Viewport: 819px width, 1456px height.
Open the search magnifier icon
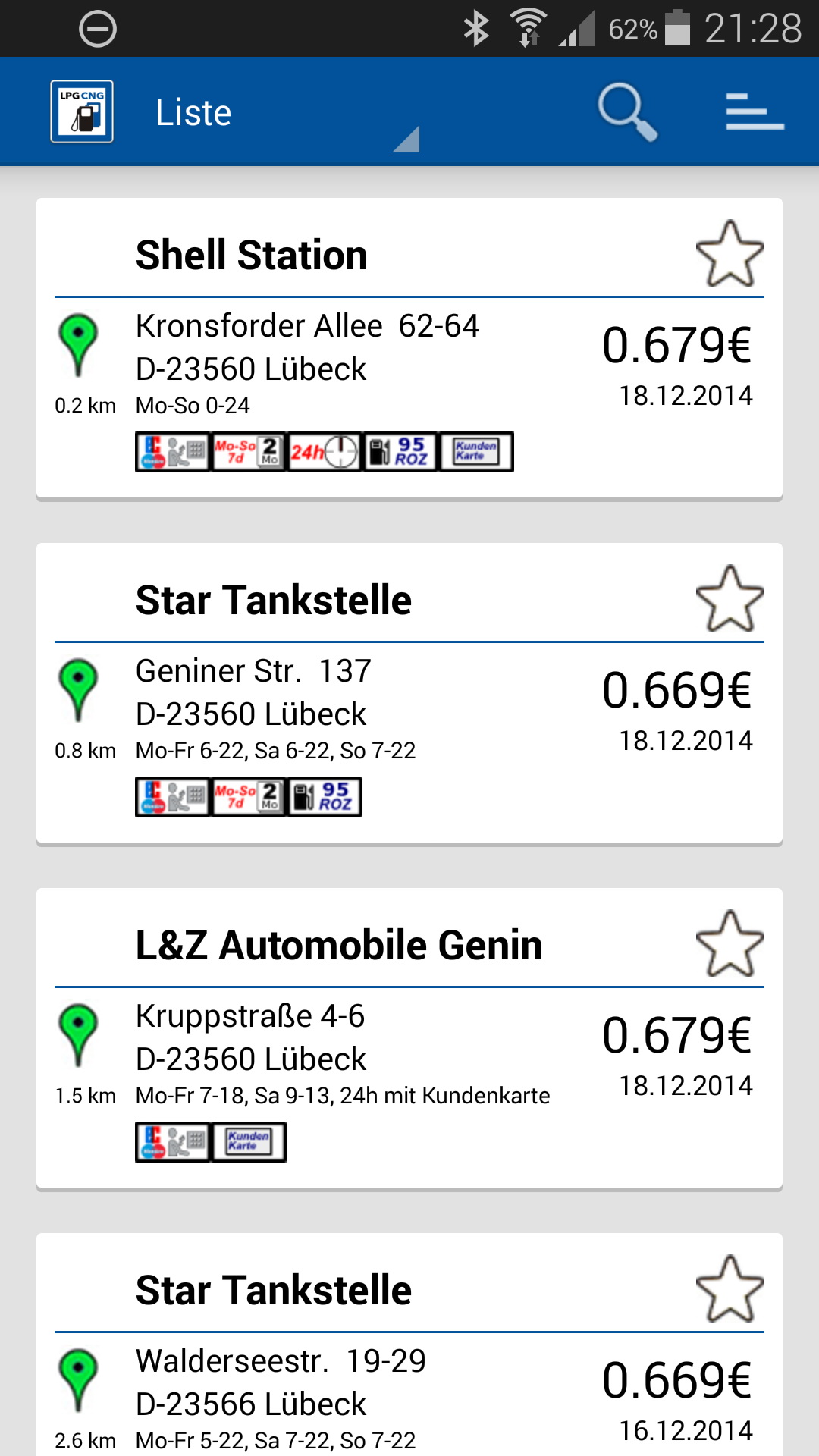click(626, 112)
